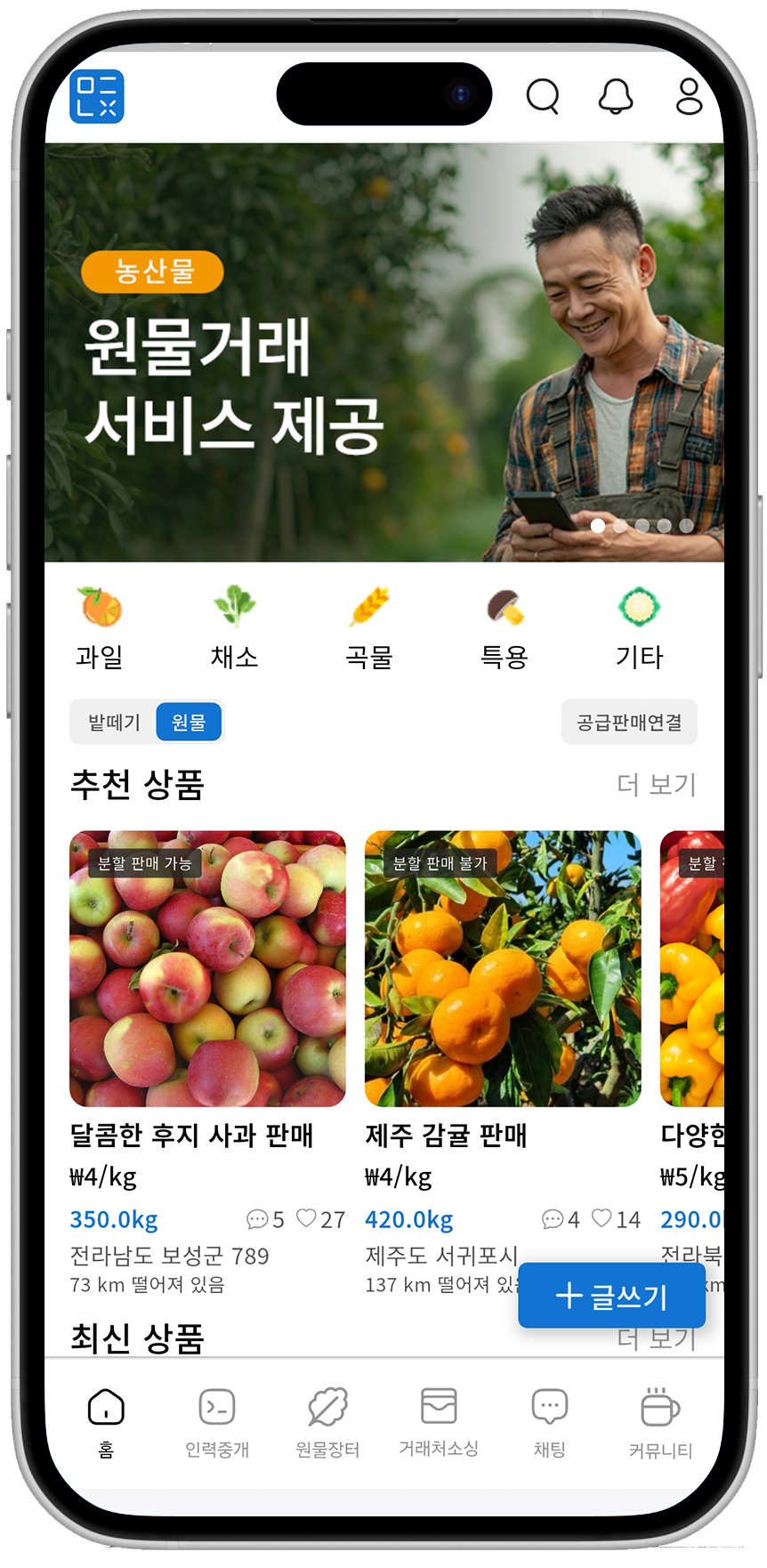Open 더 보기 for 추천 상품
The height and width of the screenshot is (1568, 767).
click(657, 785)
